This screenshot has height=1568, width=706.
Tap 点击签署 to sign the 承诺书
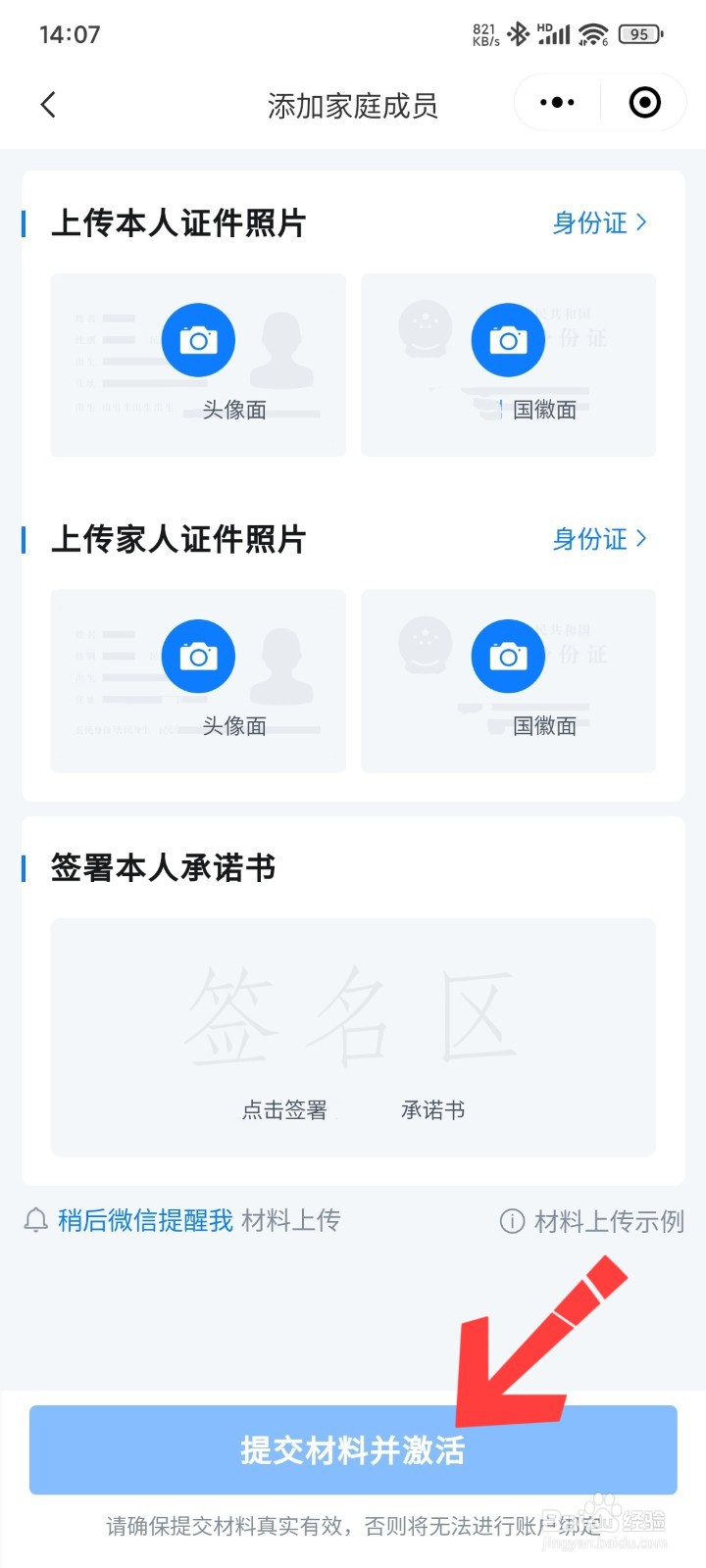(x=282, y=1109)
